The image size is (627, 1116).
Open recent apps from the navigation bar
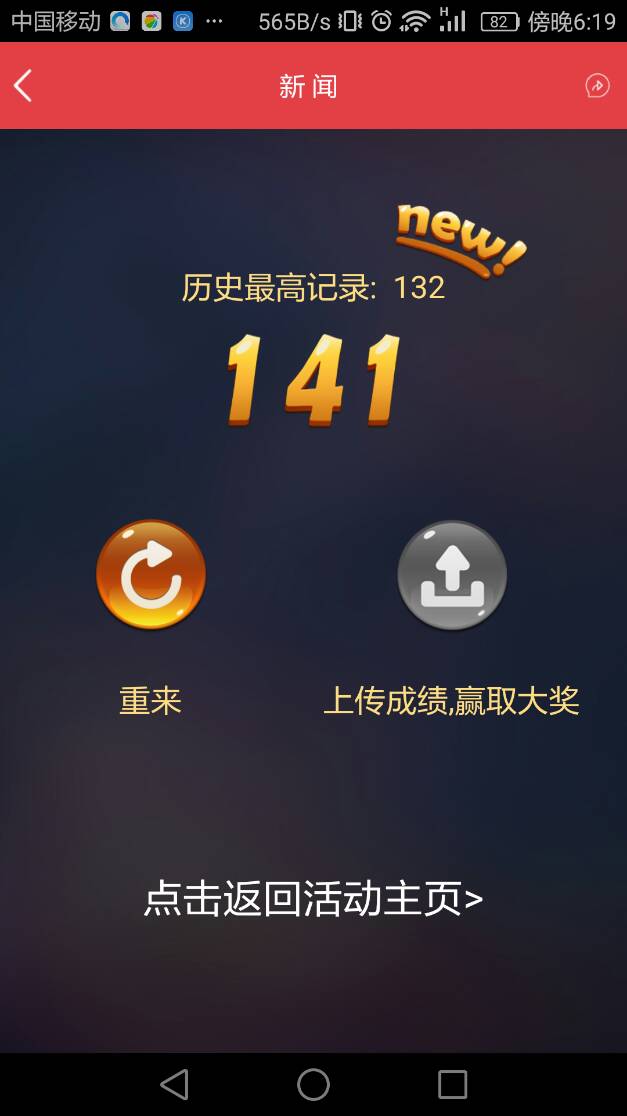pos(452,1084)
